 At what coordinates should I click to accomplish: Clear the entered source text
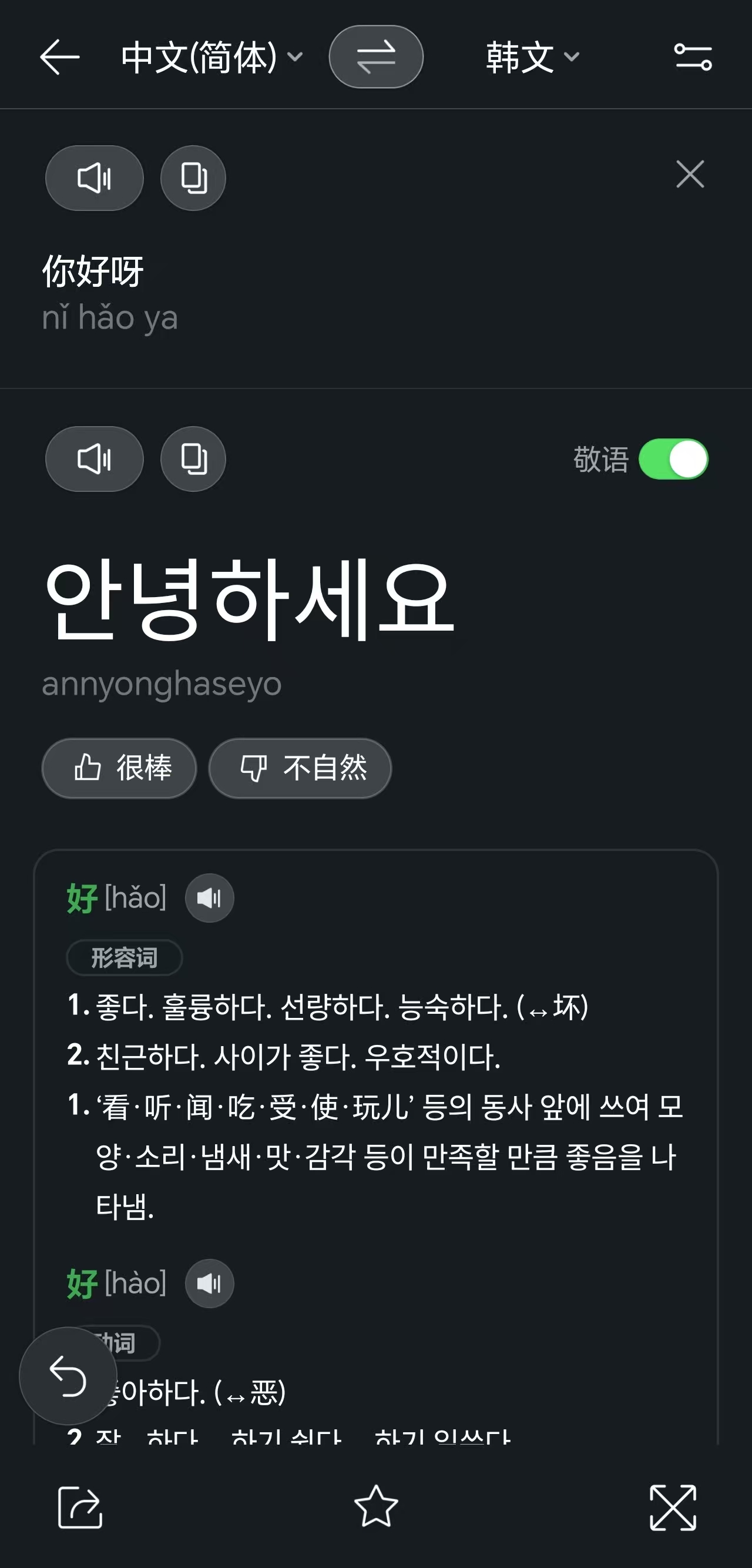(690, 174)
